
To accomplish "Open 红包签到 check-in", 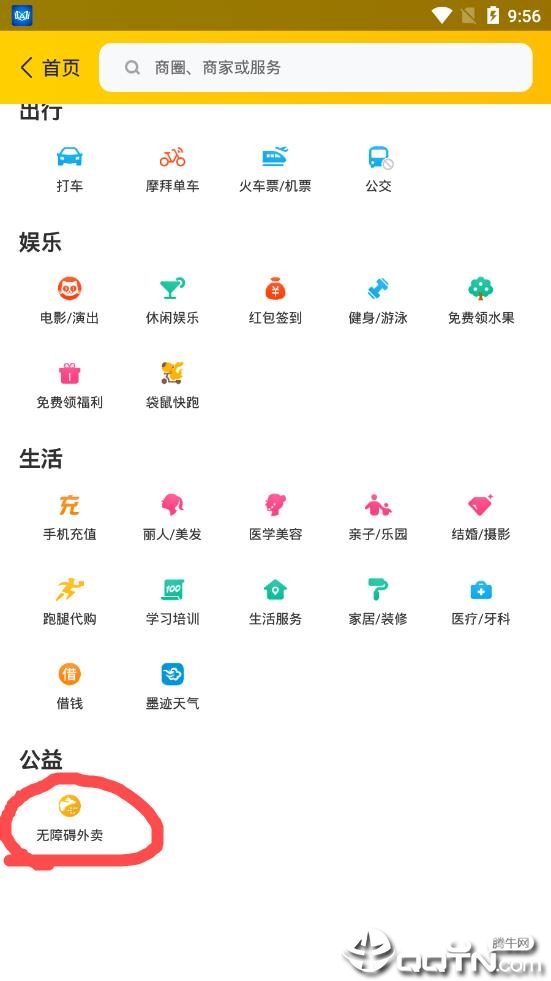I will tap(275, 302).
